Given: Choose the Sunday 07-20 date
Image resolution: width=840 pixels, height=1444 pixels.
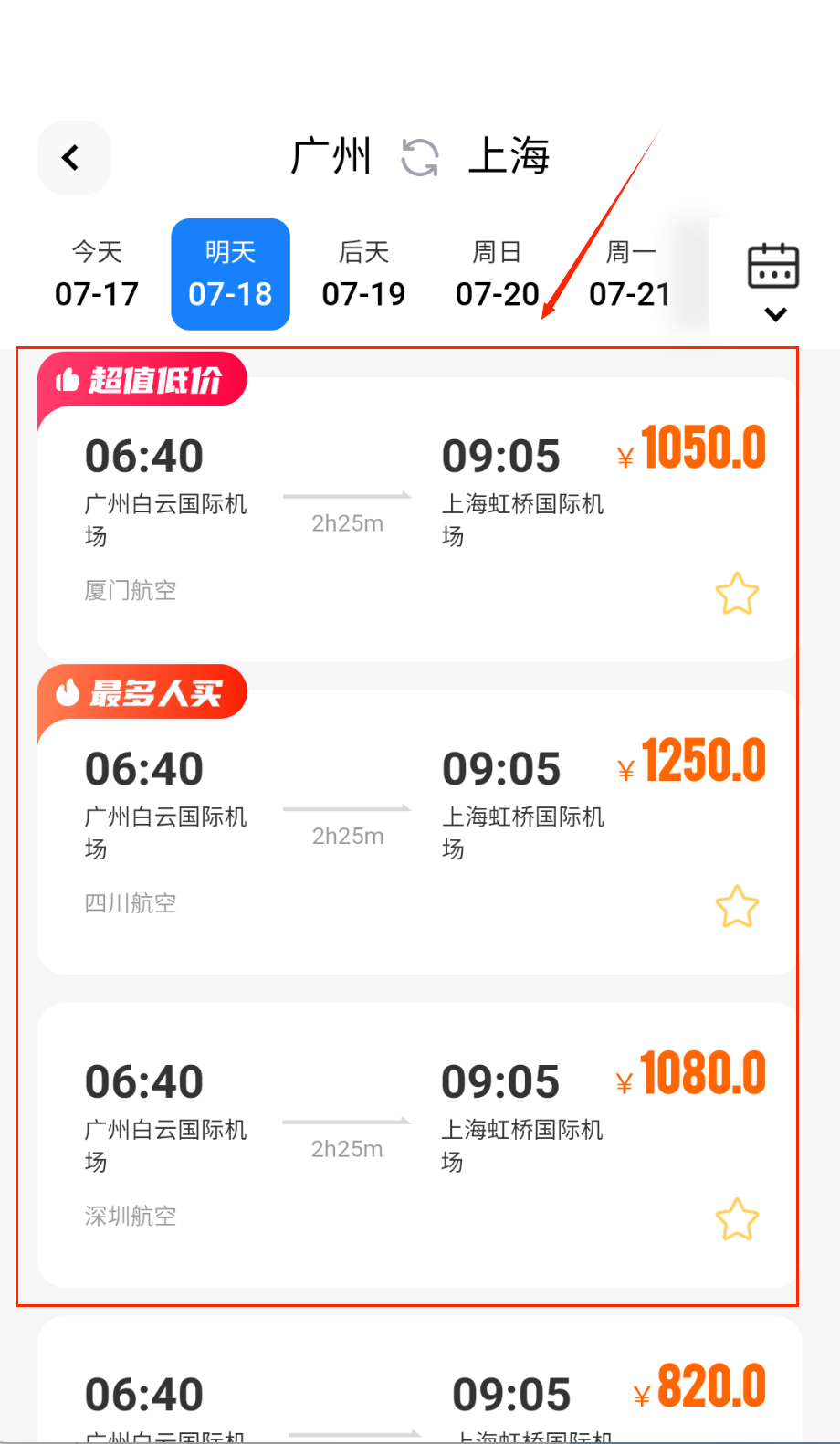Looking at the screenshot, I should click(x=497, y=274).
